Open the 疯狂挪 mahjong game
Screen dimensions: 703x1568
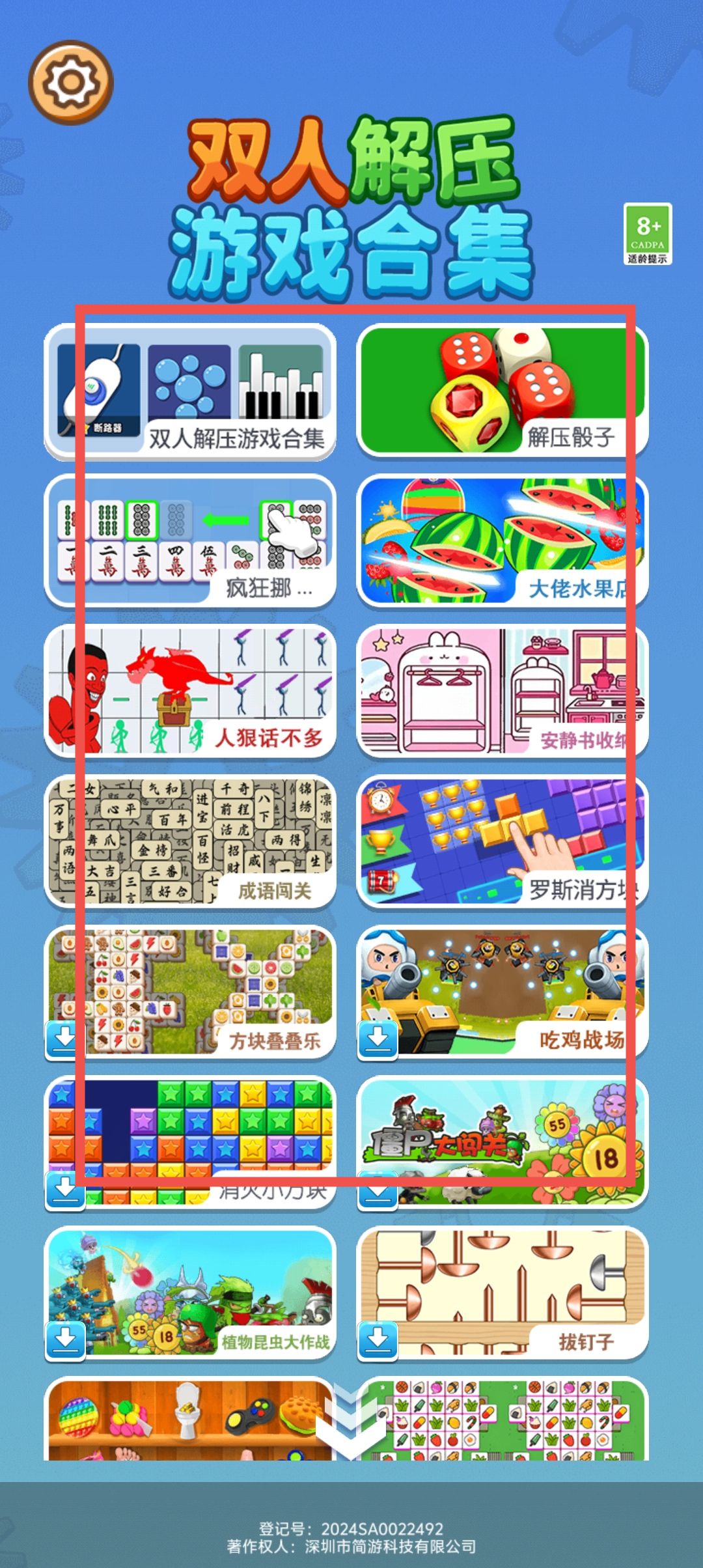click(x=190, y=540)
